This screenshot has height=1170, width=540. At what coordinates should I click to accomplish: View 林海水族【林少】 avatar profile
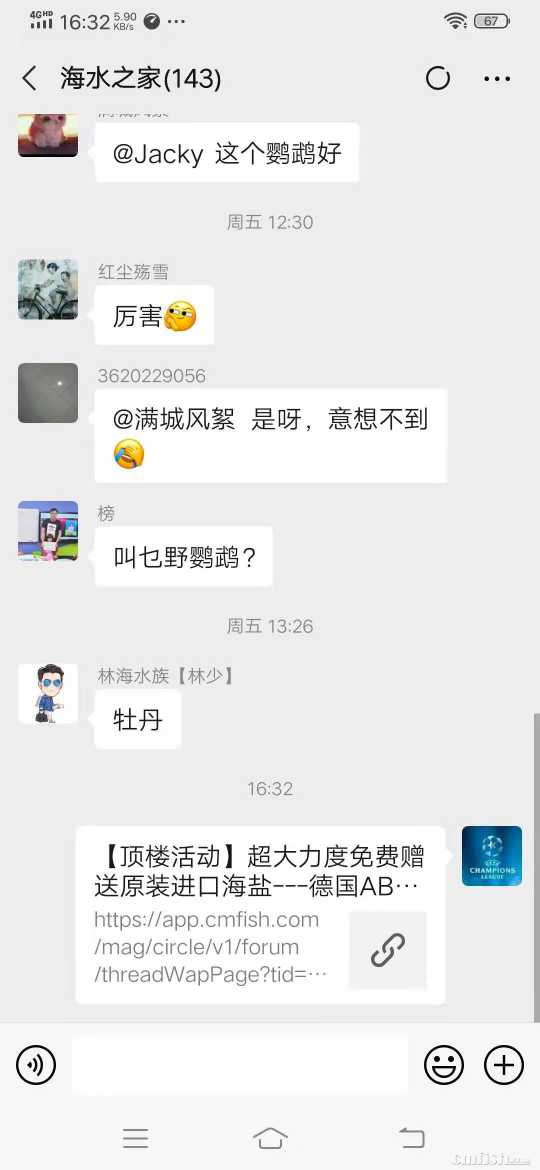48,694
